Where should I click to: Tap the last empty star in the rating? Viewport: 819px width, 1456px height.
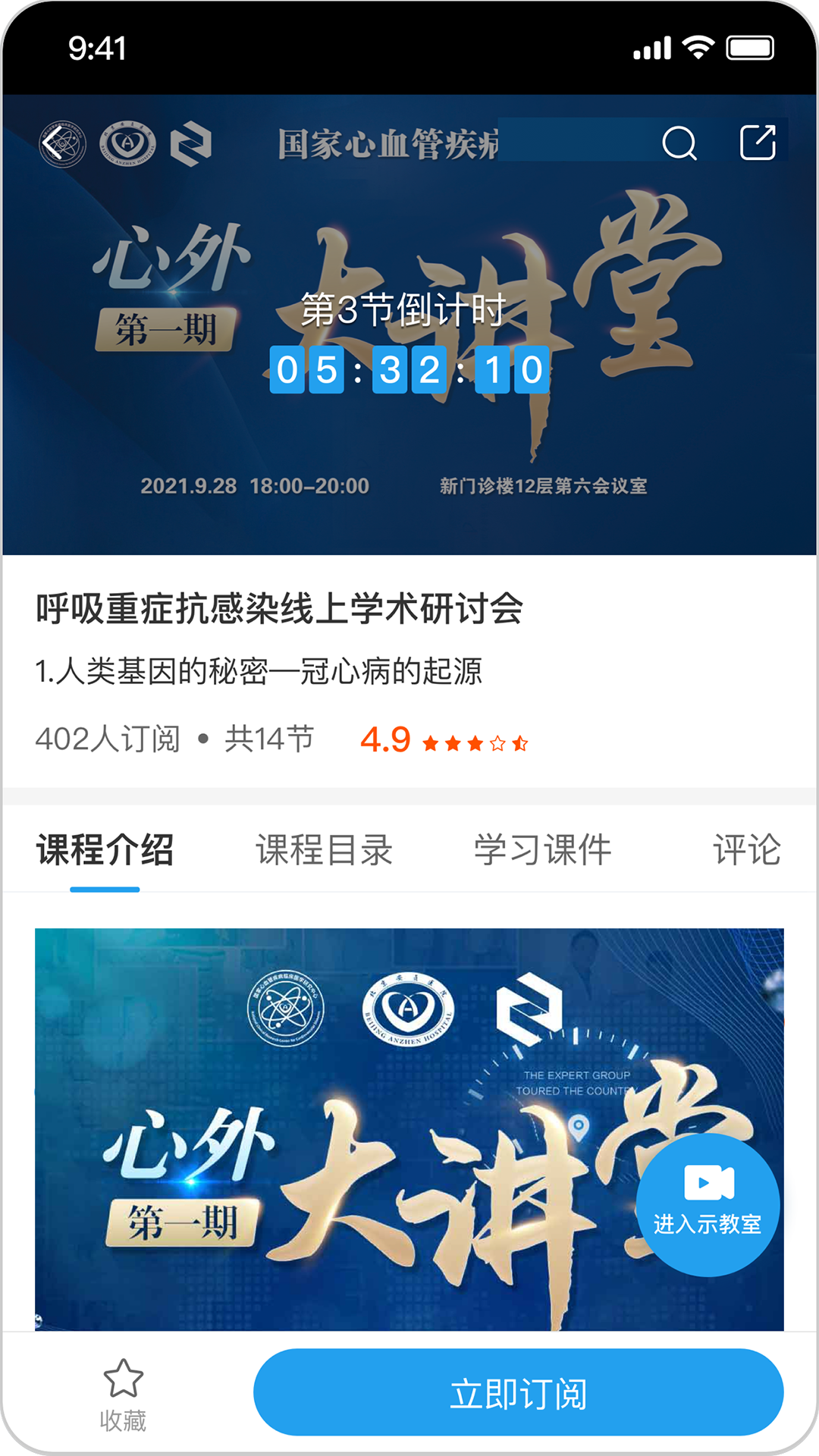pyautogui.click(x=522, y=742)
